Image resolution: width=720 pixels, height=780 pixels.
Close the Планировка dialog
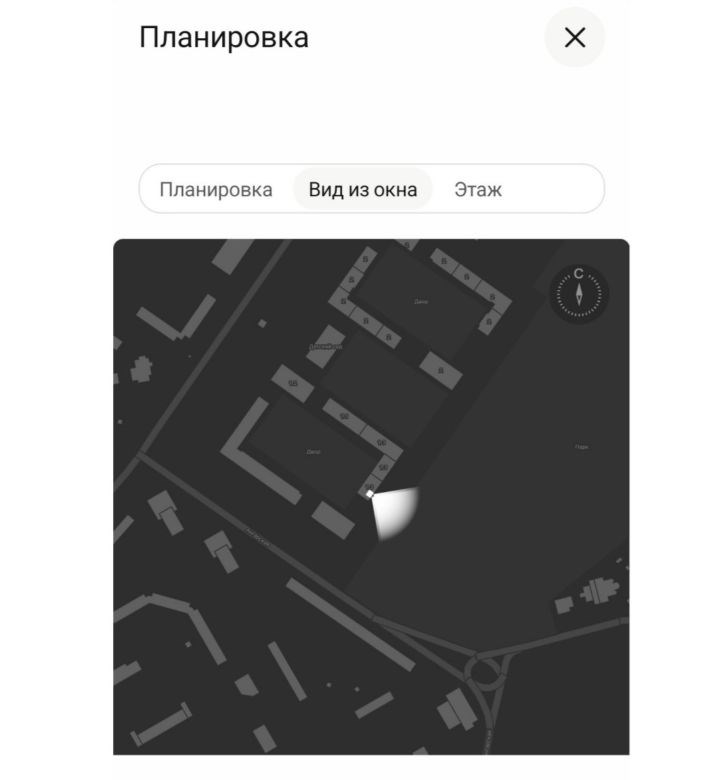[x=575, y=38]
